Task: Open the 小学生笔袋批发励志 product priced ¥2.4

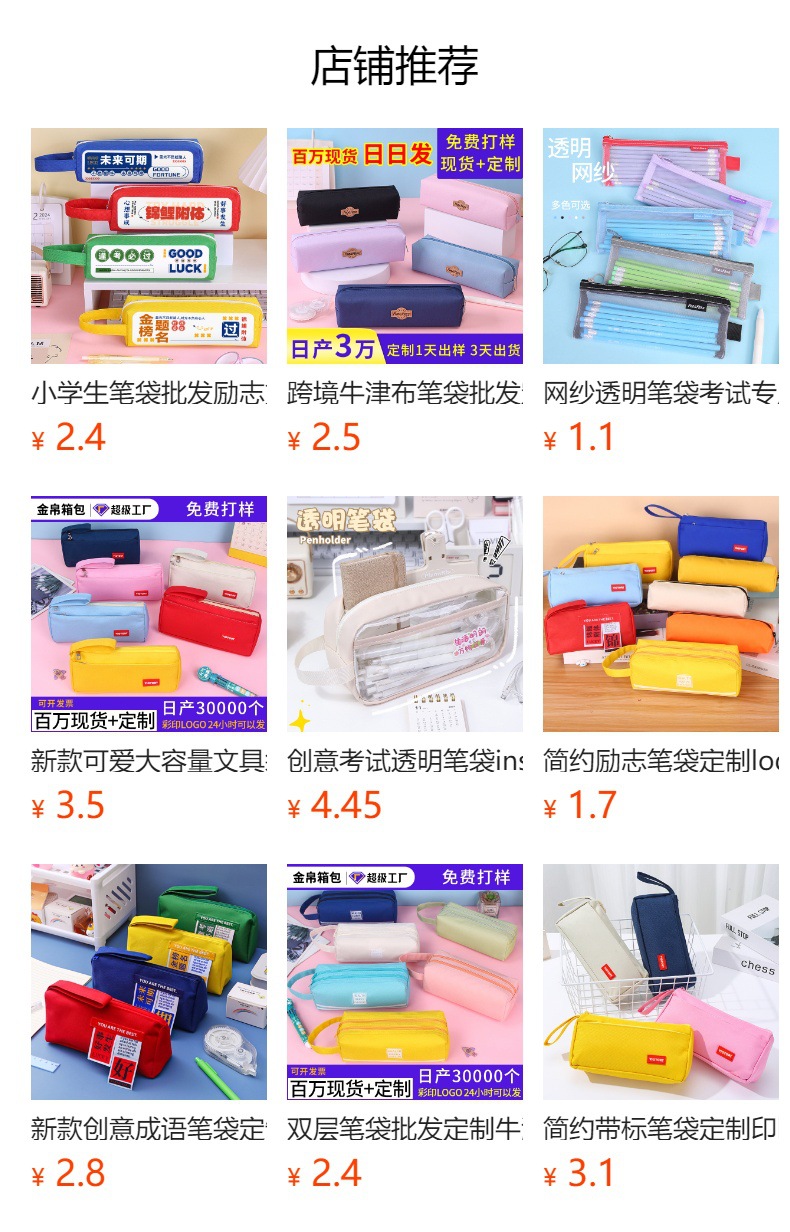Action: tap(148, 246)
